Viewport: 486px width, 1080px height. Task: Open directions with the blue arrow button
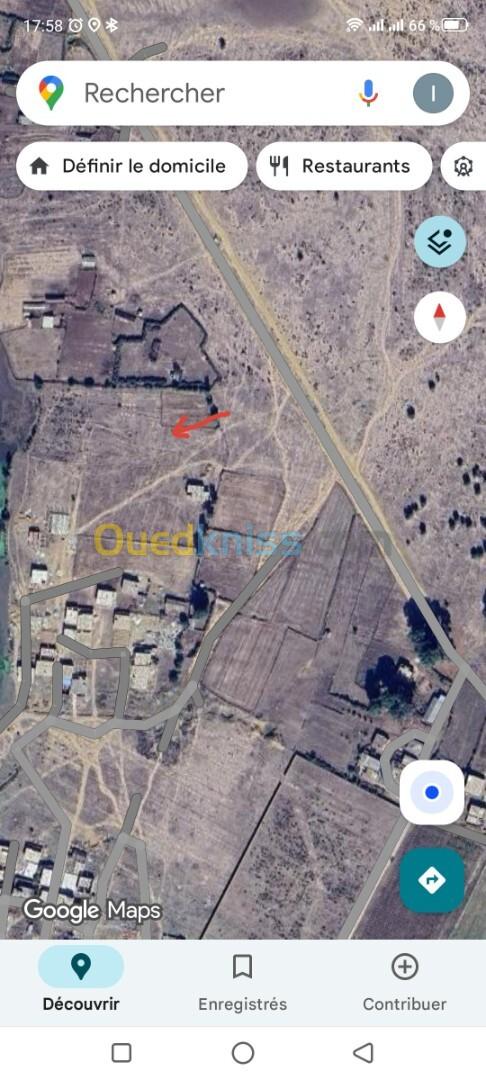coord(432,880)
